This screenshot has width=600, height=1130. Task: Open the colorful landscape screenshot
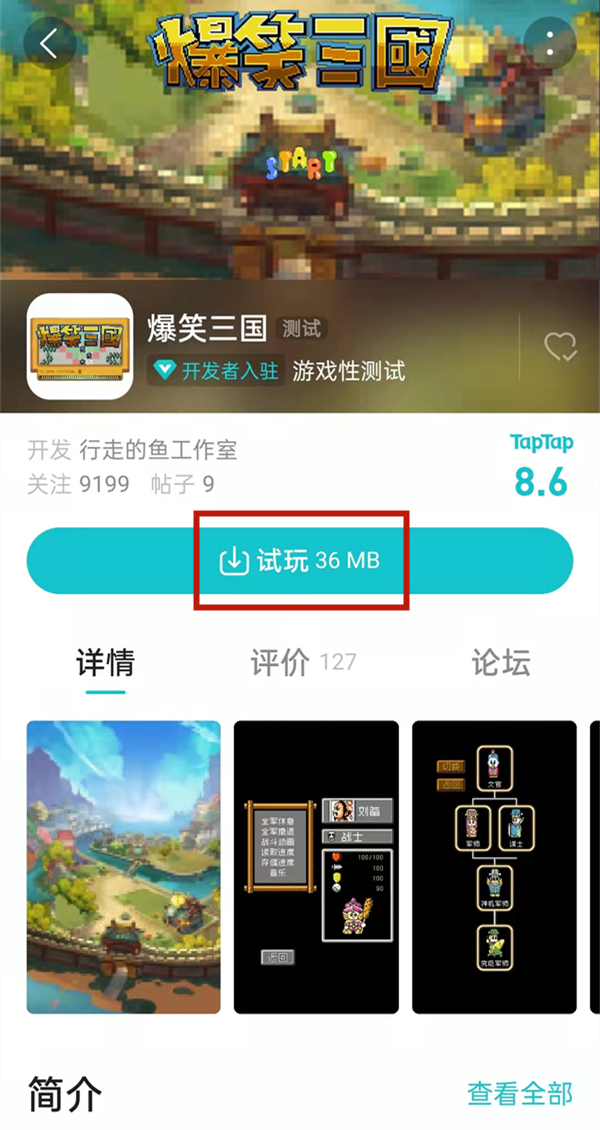[x=124, y=867]
